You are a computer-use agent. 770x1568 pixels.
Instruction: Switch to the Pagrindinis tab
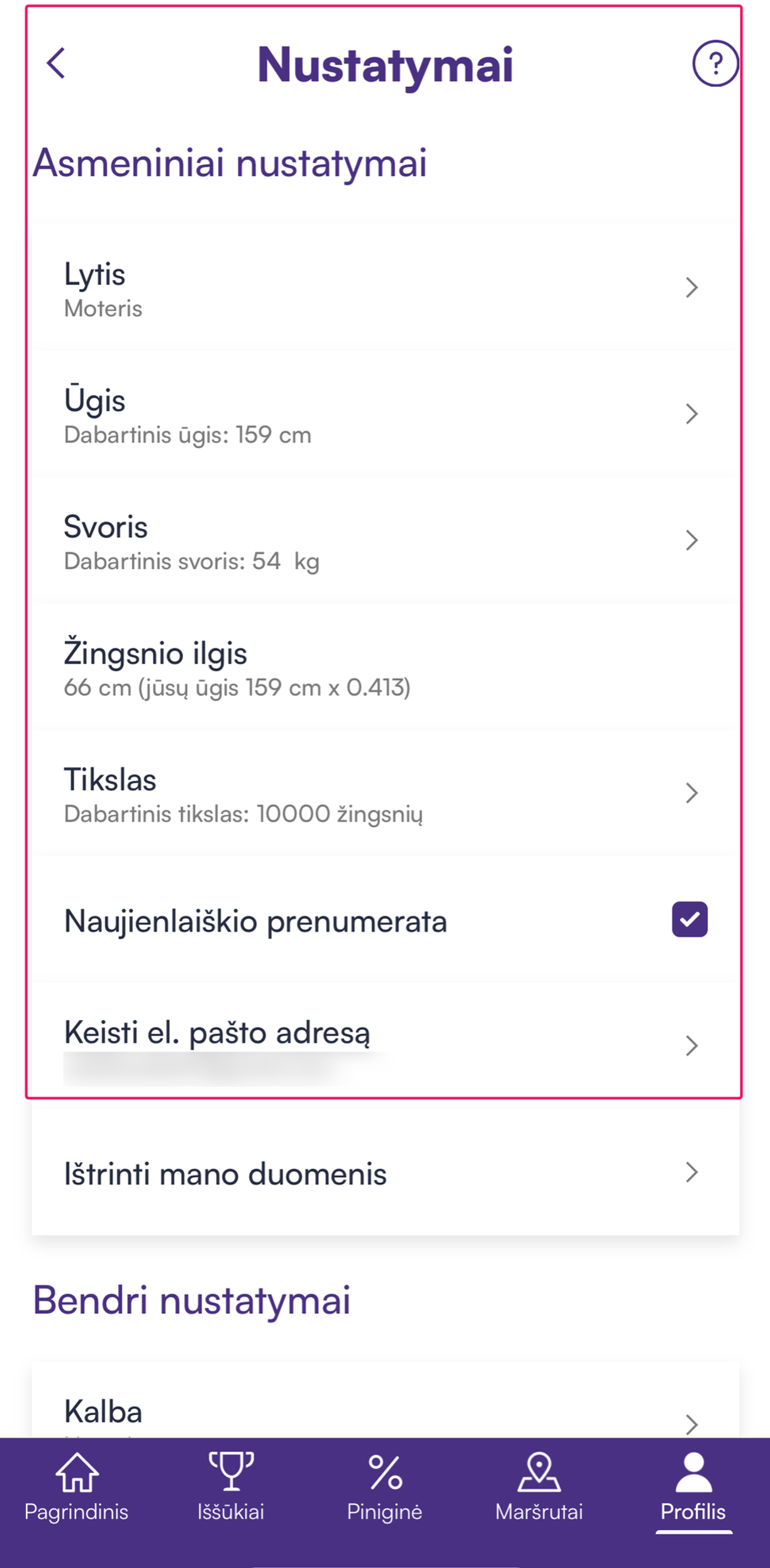point(76,1487)
